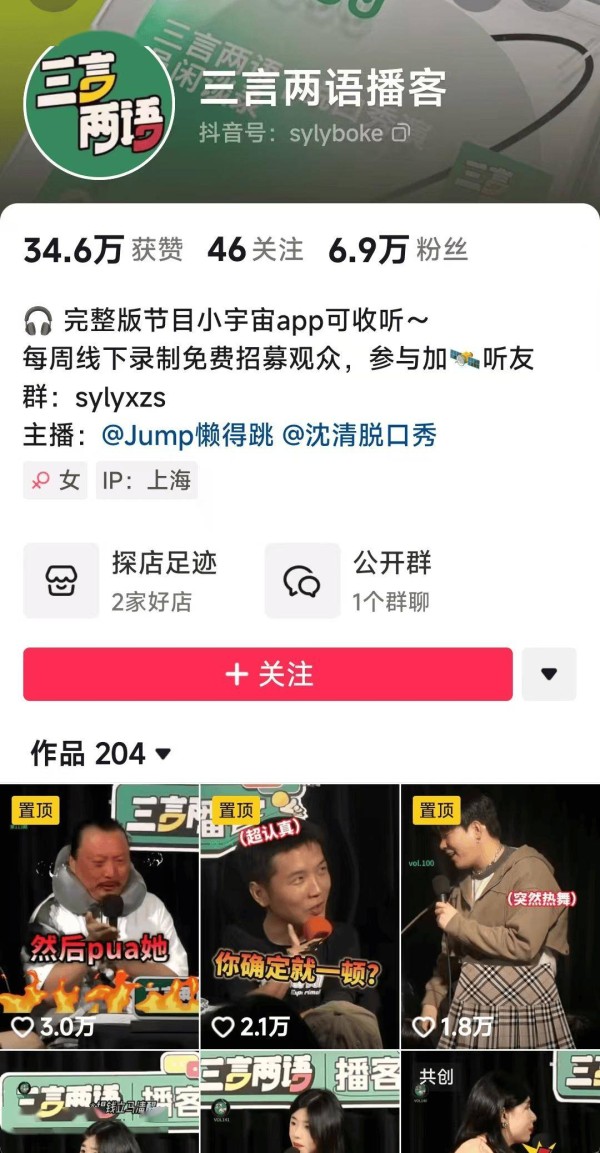This screenshot has height=1153, width=600.
Task: Play the pinned video 你确定就一顿?
Action: [300, 915]
